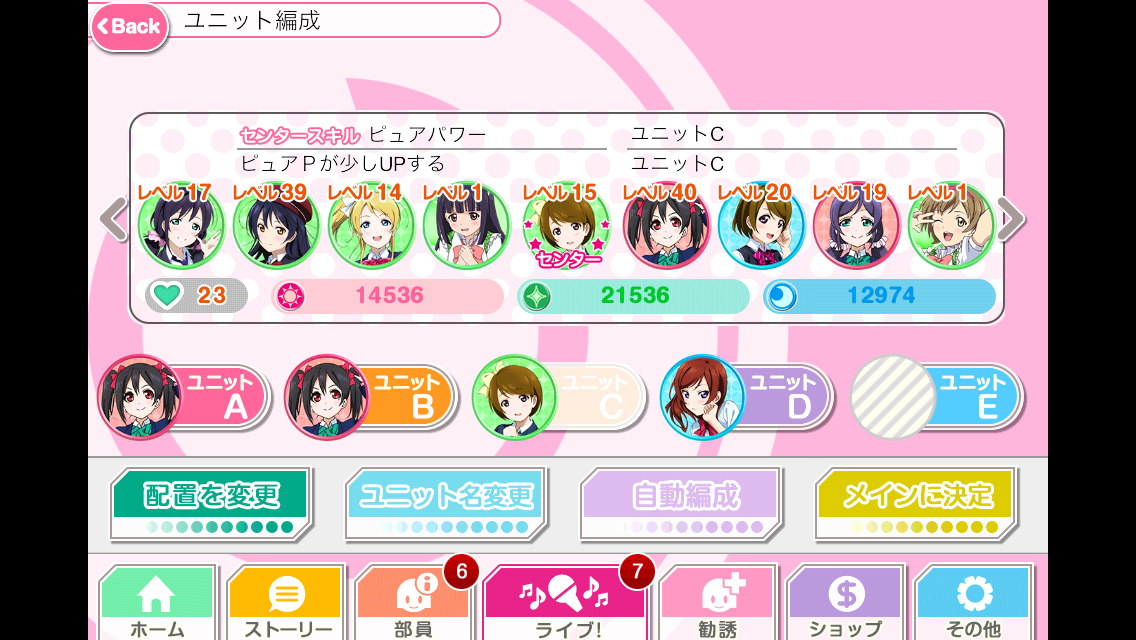Open ショップ tab
Viewport: 1136px width, 640px height.
846,604
